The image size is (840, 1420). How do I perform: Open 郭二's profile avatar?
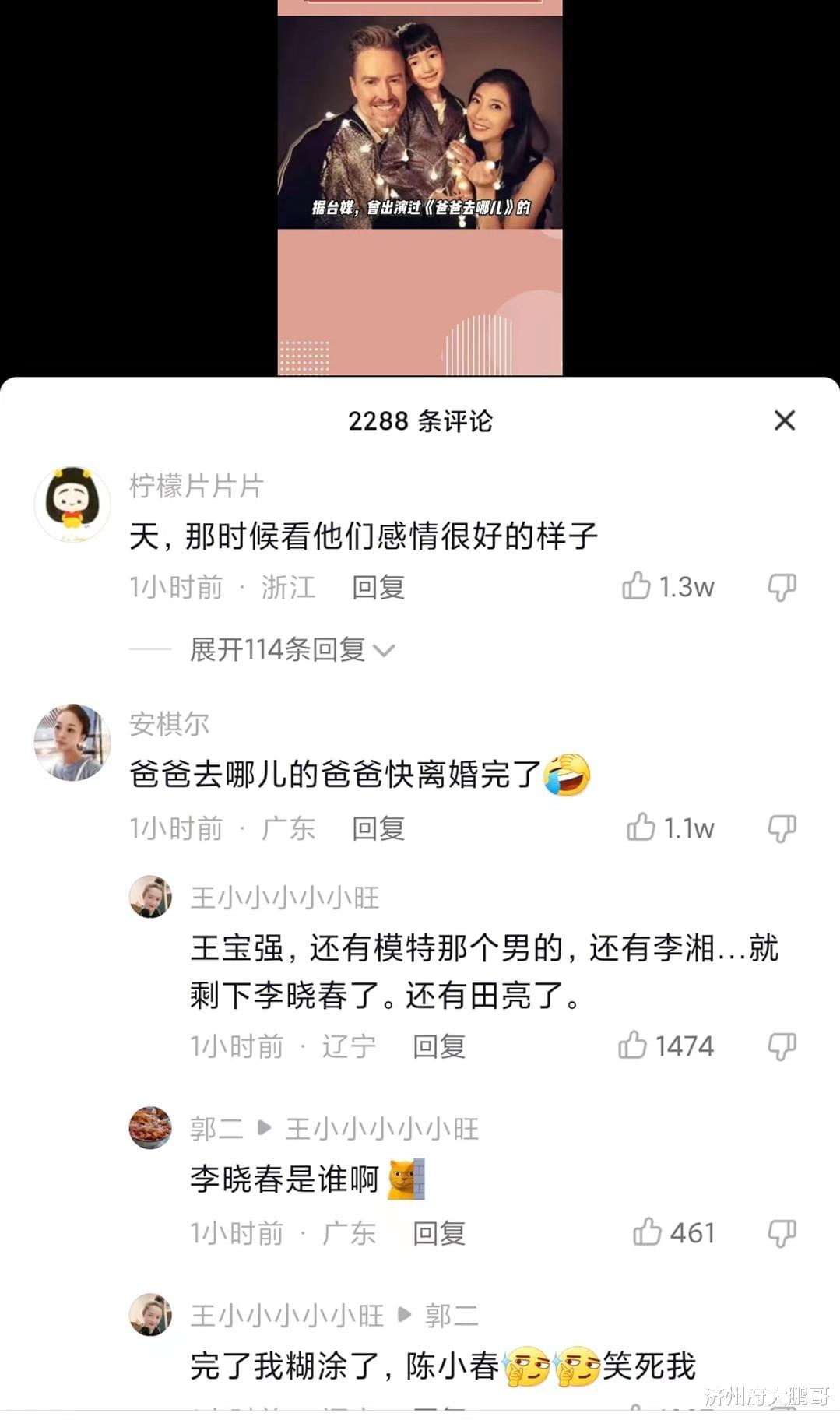tap(150, 1127)
